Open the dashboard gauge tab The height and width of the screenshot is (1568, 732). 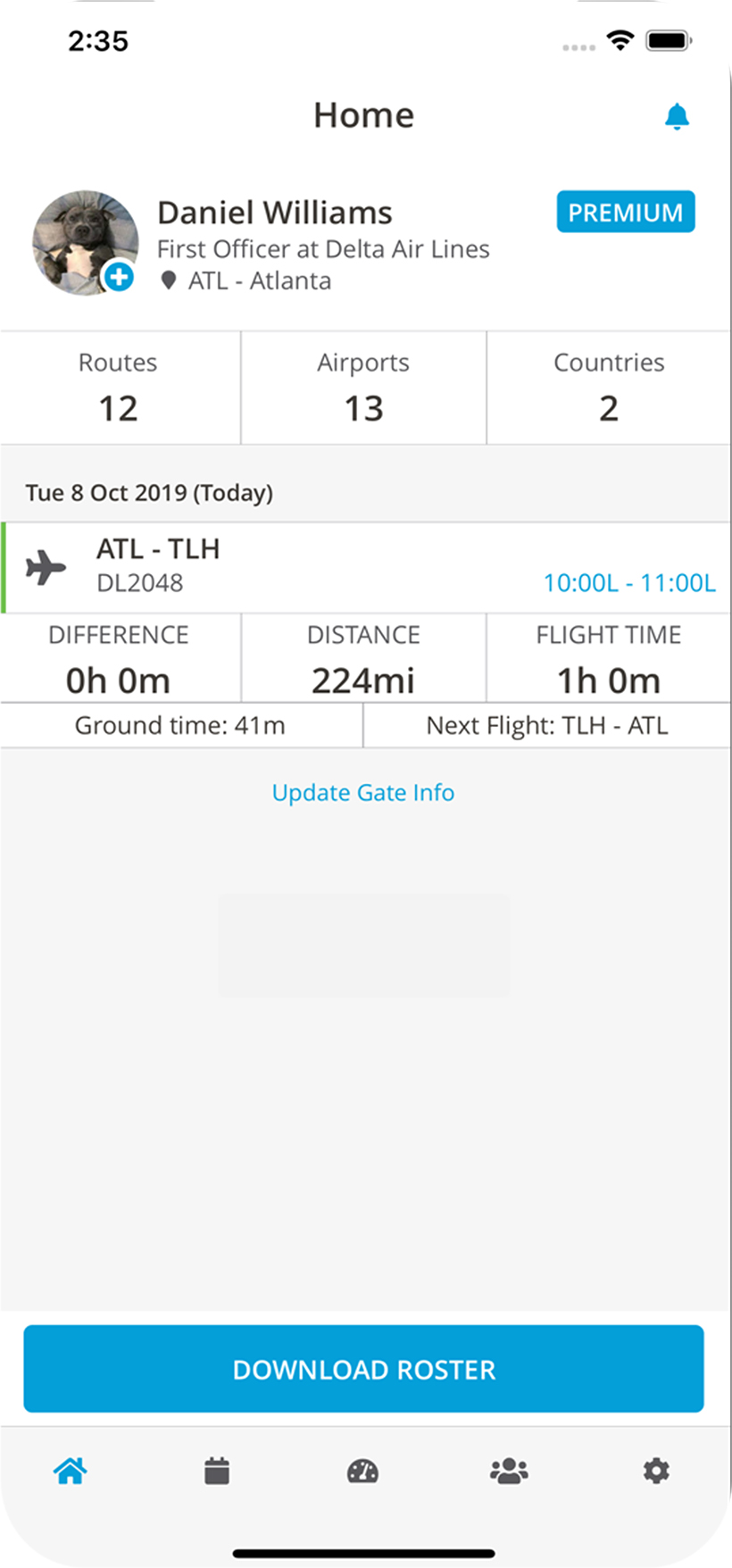pyautogui.click(x=362, y=1471)
